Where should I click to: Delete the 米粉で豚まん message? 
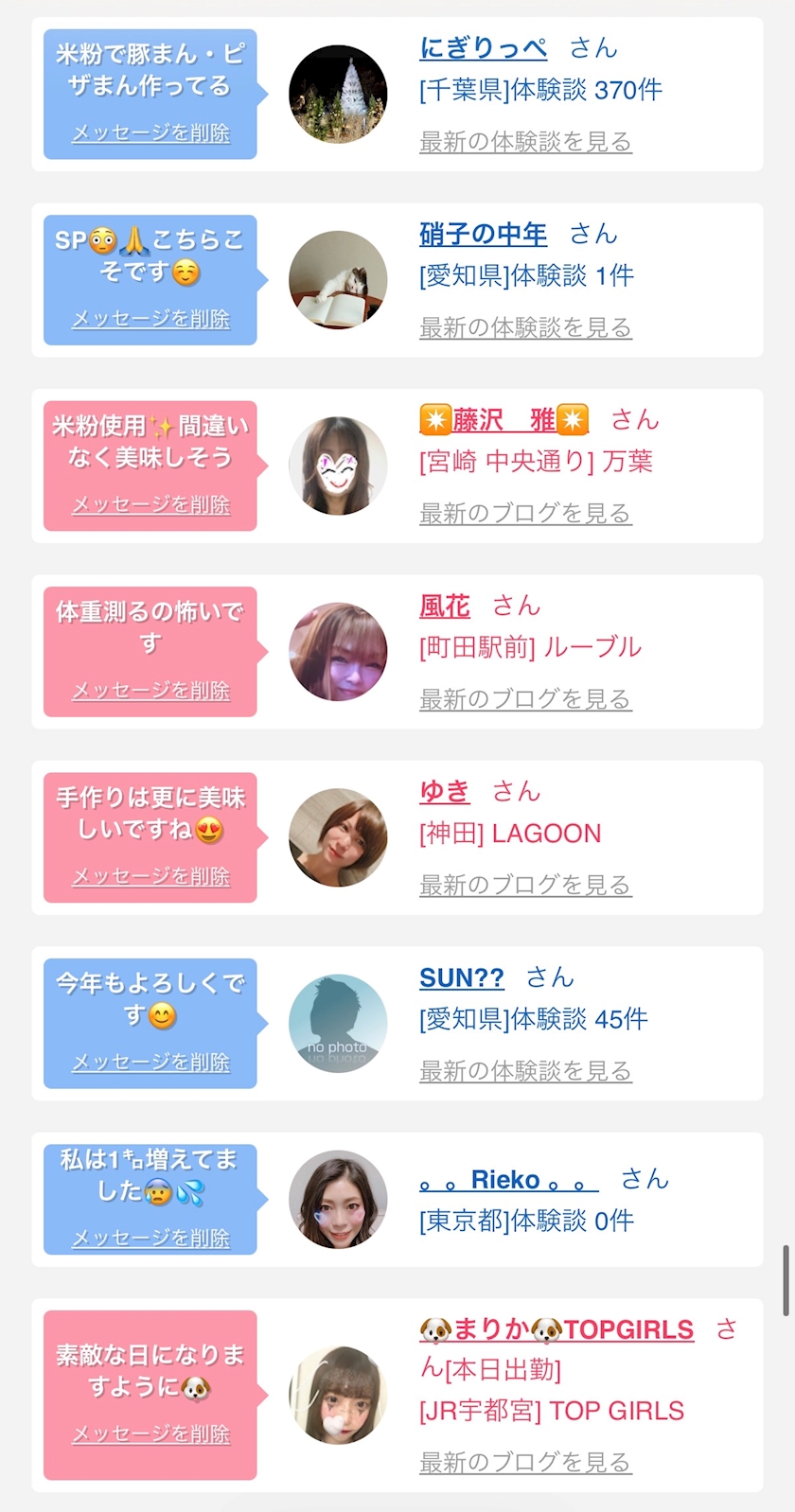pyautogui.click(x=150, y=133)
